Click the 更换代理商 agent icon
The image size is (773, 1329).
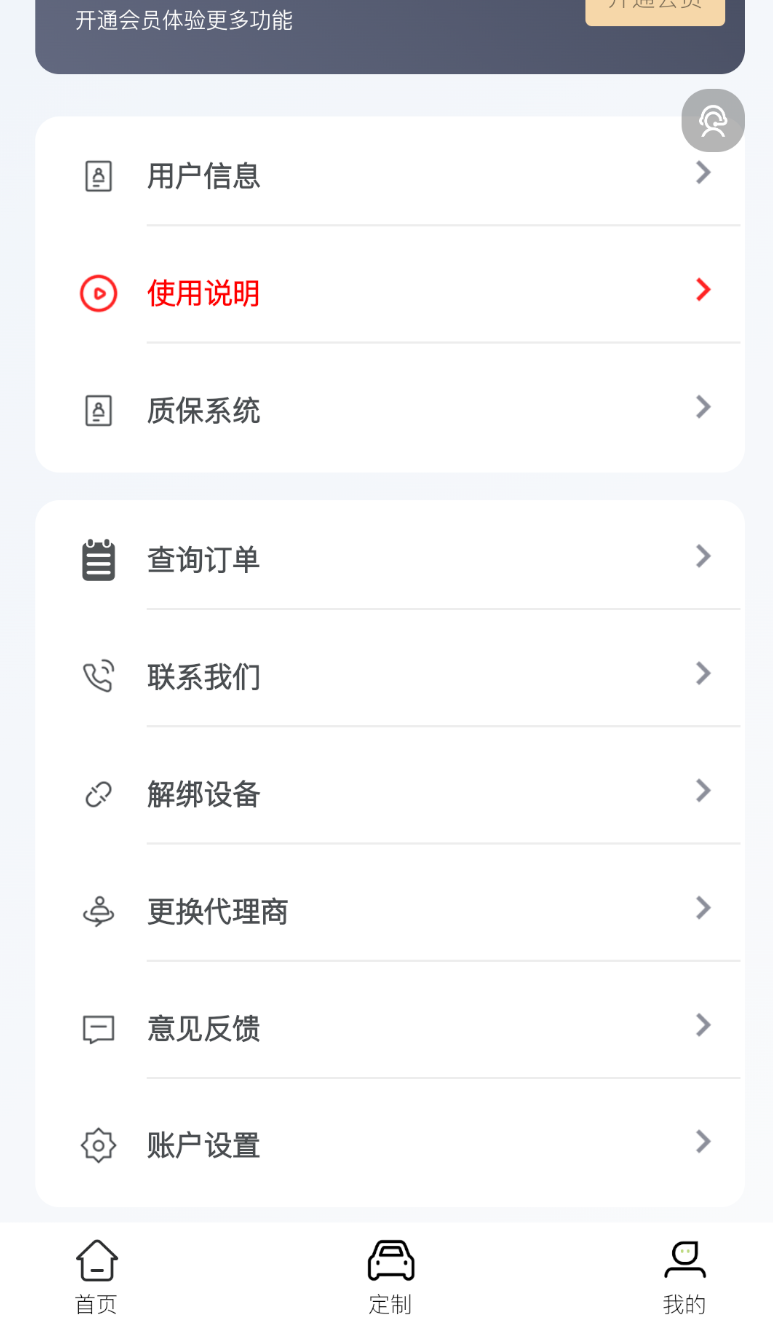[97, 910]
